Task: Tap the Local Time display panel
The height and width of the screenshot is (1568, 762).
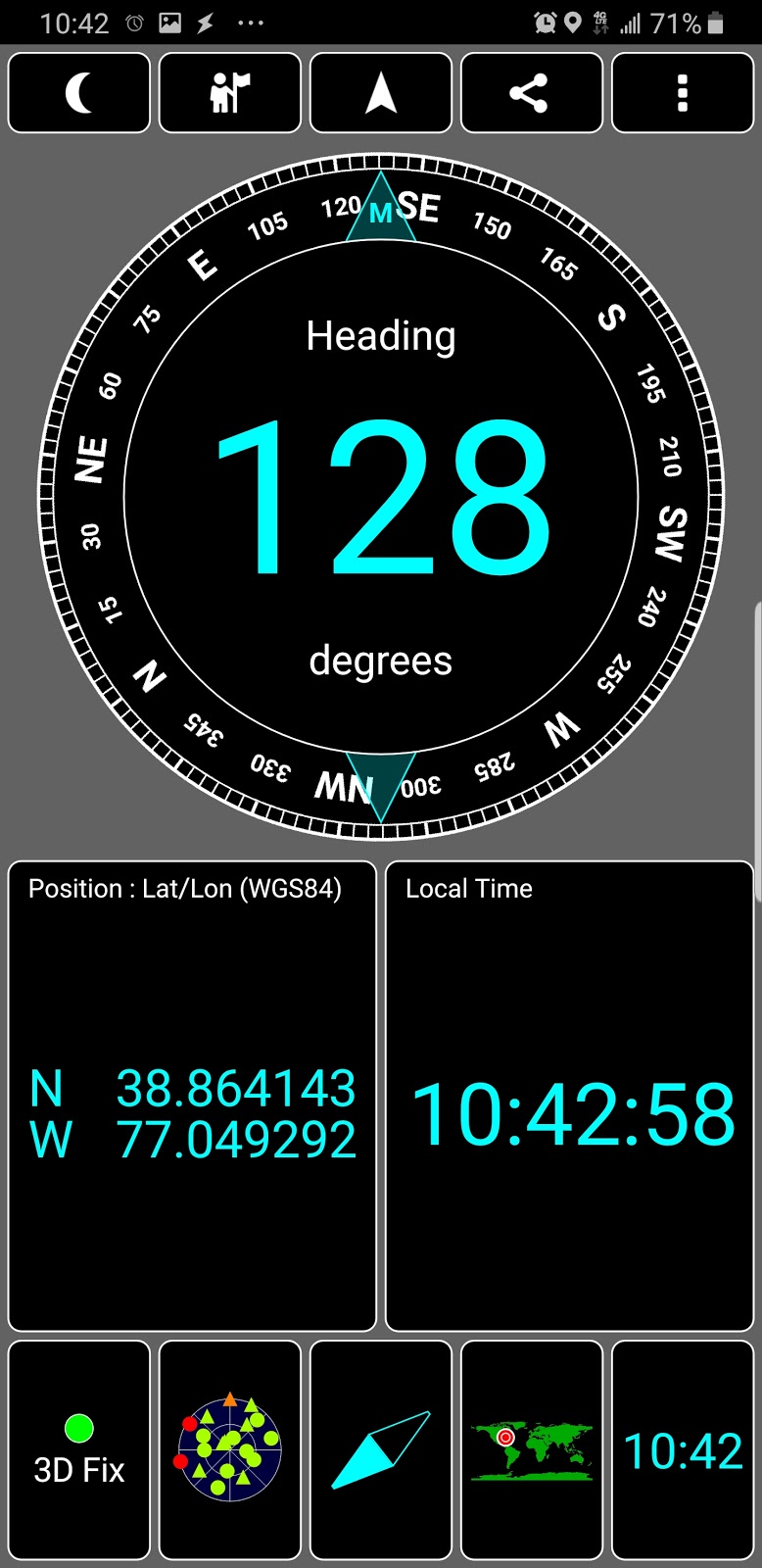Action: pos(569,1093)
